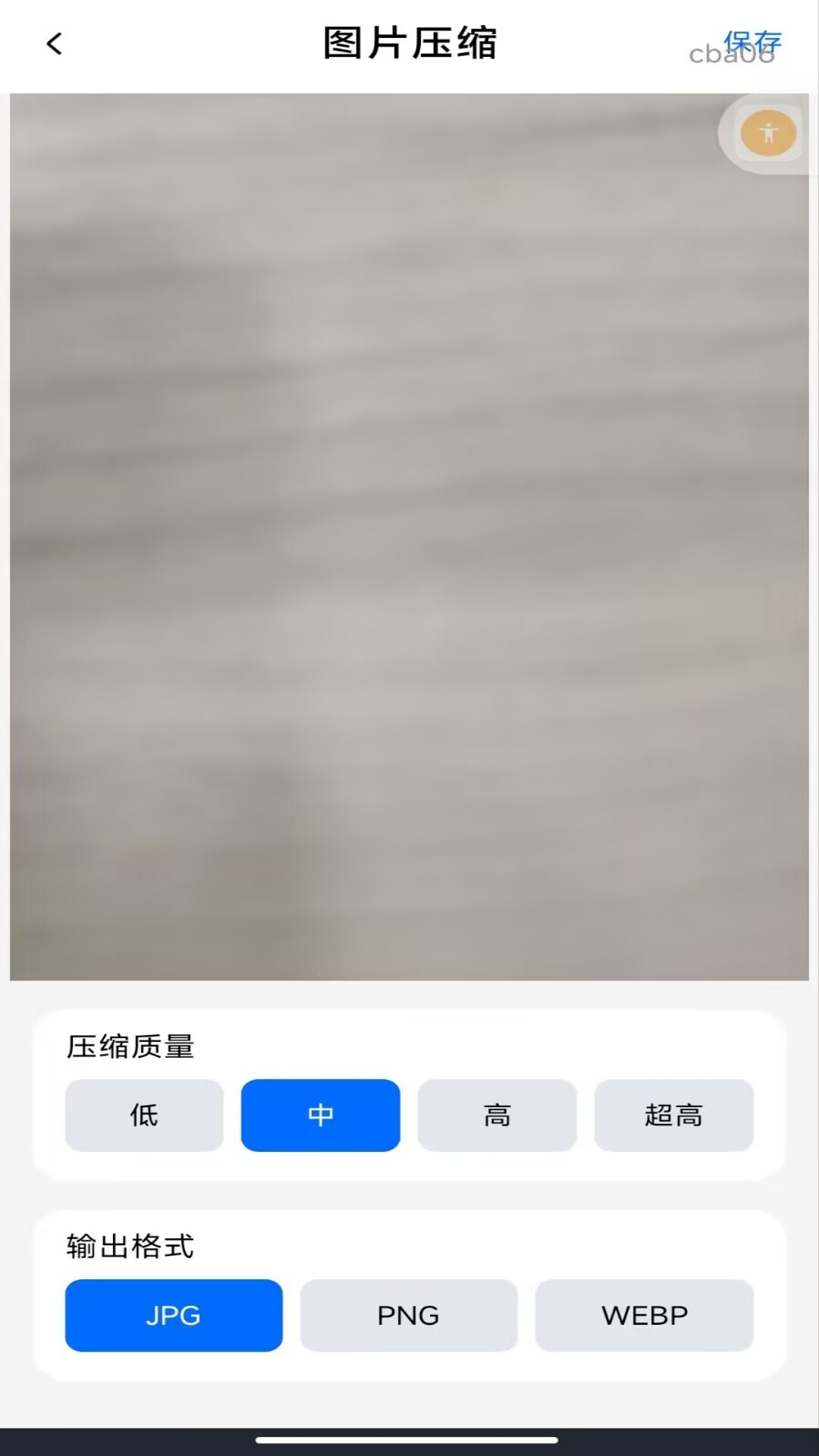Save the compressed image
The height and width of the screenshot is (1456, 819).
[753, 42]
